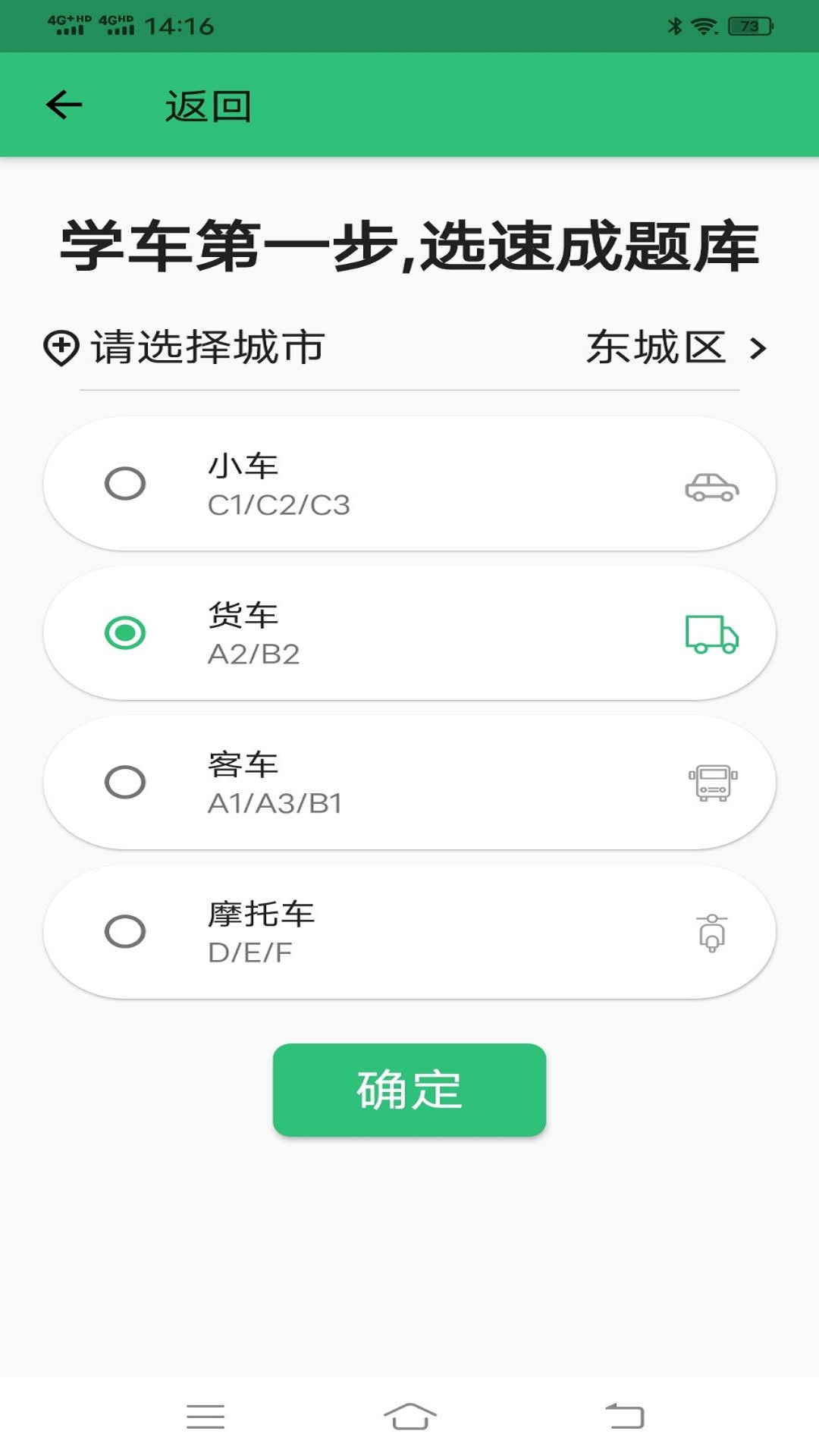Screen dimensions: 819x1456
Task: Tap the 返回 label in the header
Action: (x=208, y=105)
